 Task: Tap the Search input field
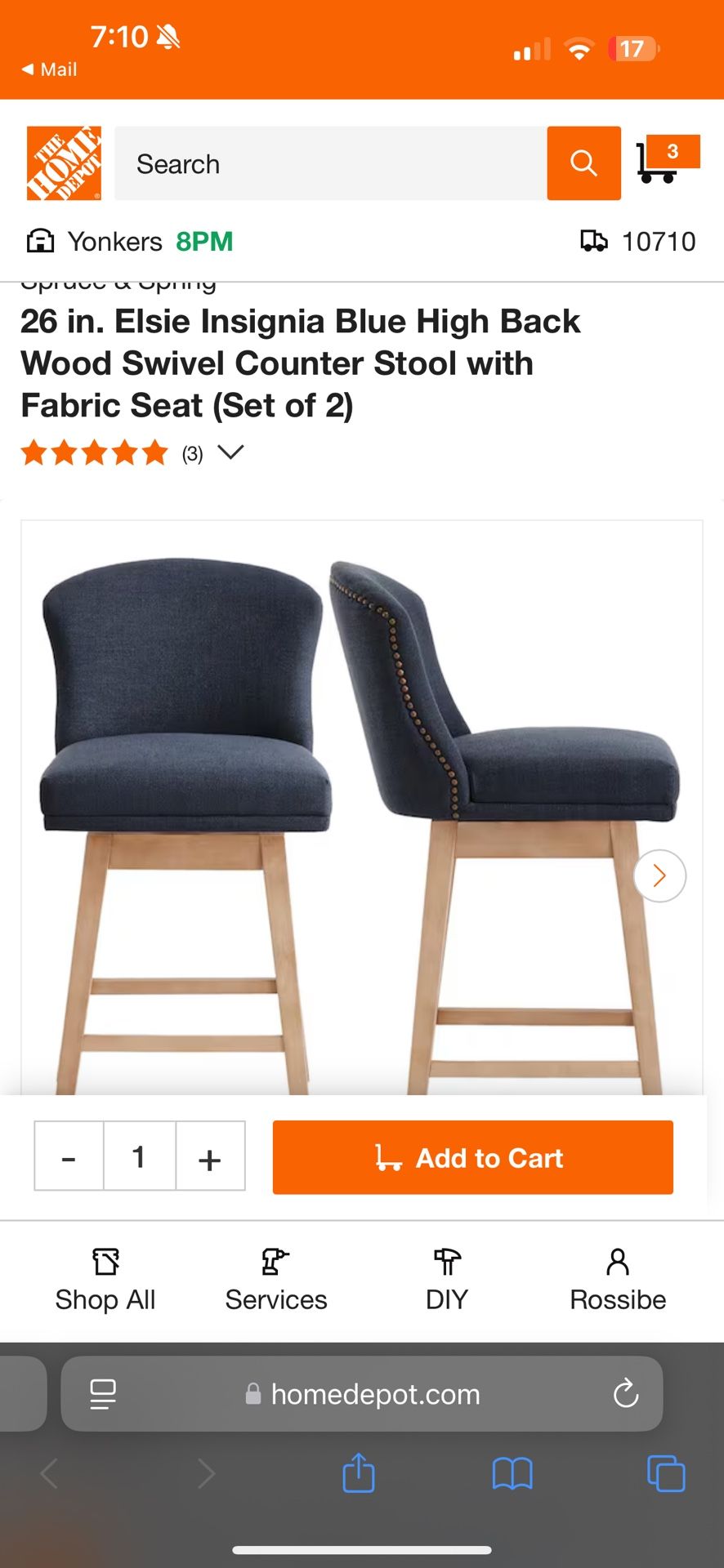point(327,163)
